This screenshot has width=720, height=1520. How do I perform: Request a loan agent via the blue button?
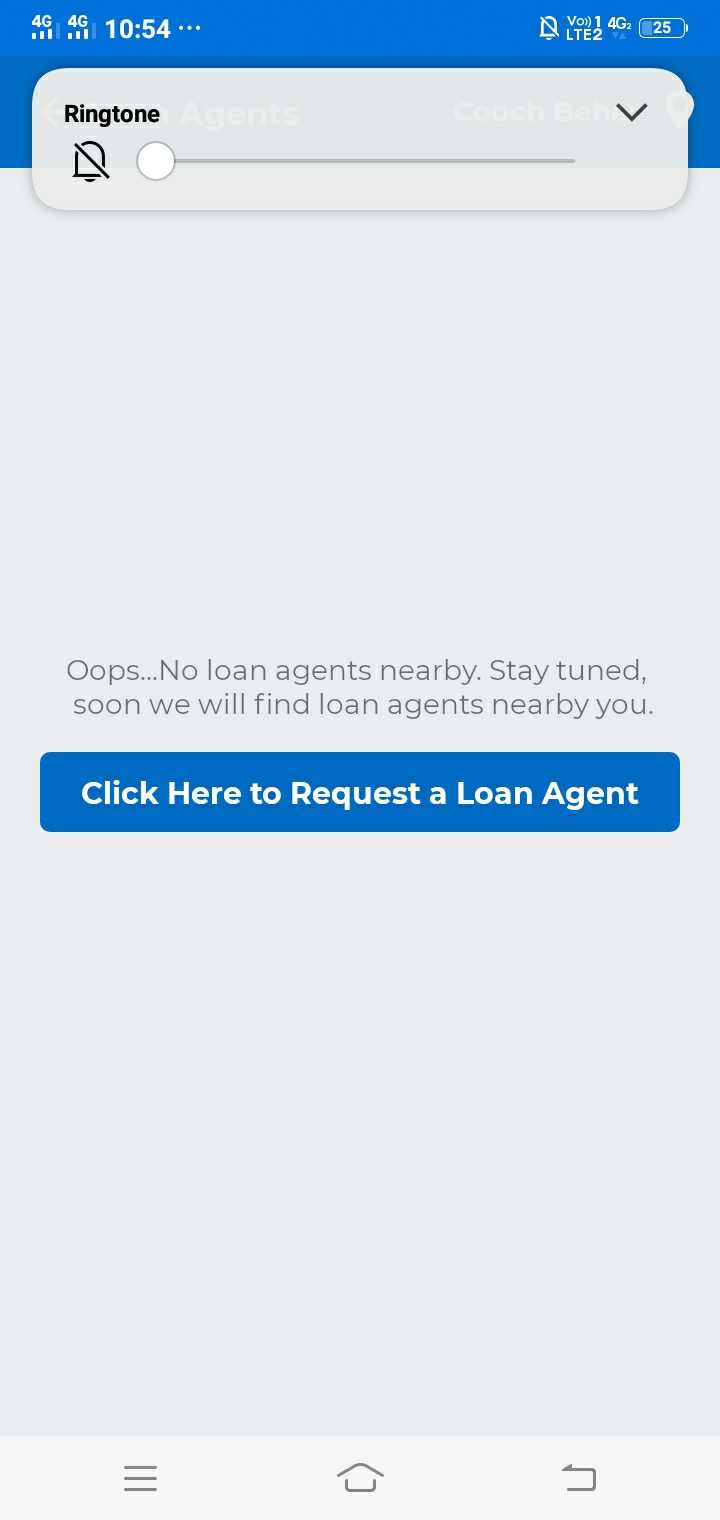tap(360, 792)
